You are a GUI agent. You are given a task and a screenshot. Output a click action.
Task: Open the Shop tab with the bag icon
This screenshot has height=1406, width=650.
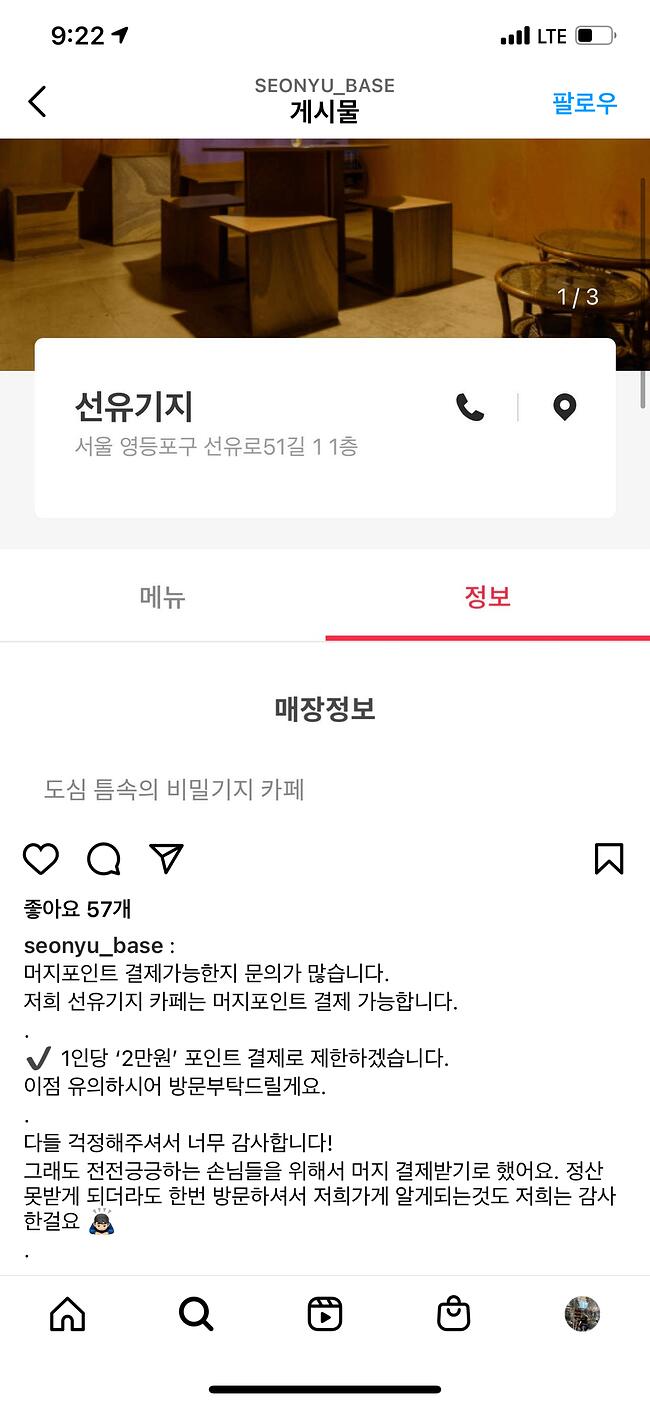(x=454, y=1314)
